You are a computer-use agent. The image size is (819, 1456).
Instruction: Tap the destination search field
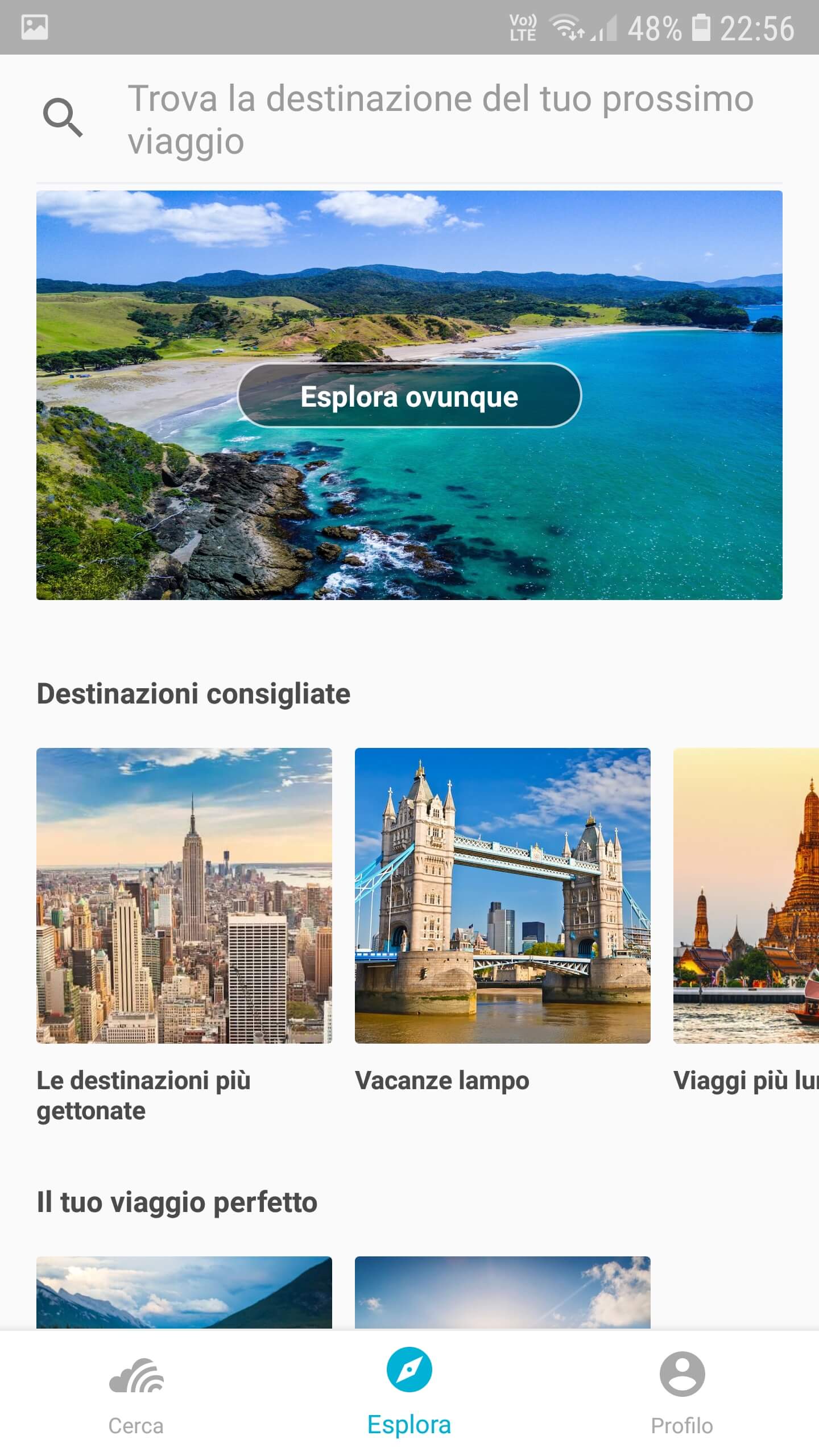point(441,119)
